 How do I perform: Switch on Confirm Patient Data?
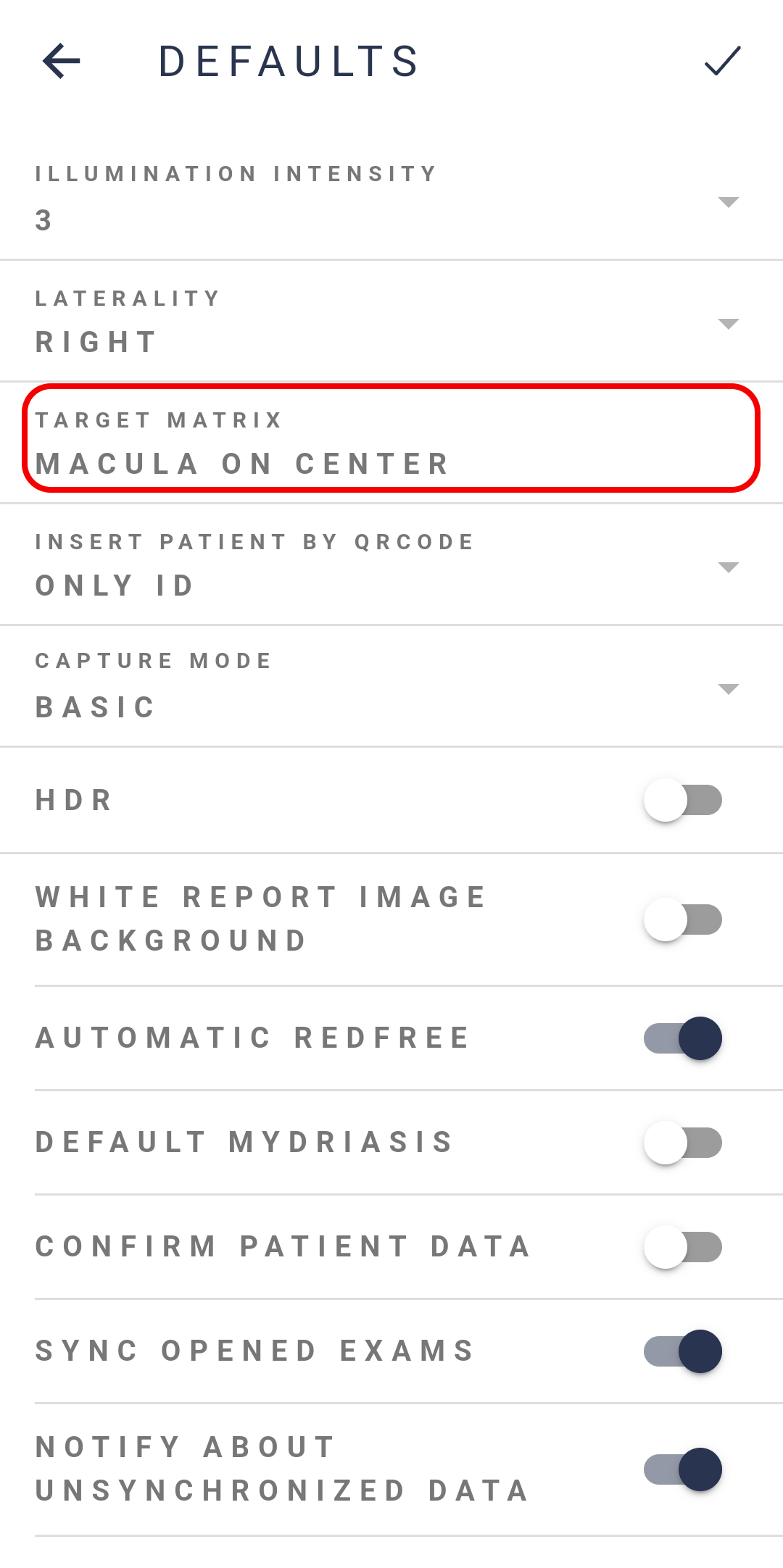[x=683, y=1247]
